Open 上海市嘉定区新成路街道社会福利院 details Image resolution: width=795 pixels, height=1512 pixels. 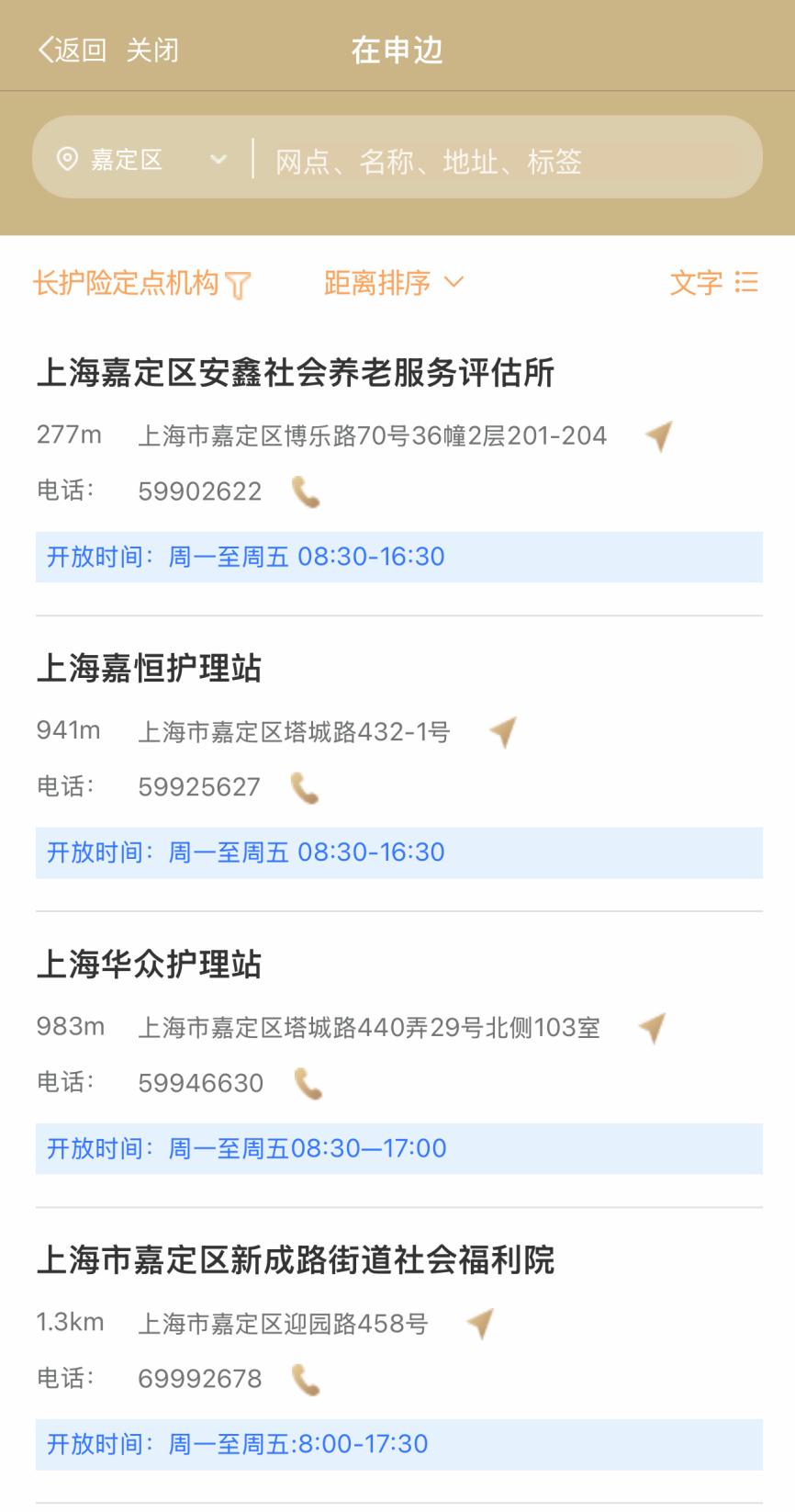click(x=296, y=1260)
